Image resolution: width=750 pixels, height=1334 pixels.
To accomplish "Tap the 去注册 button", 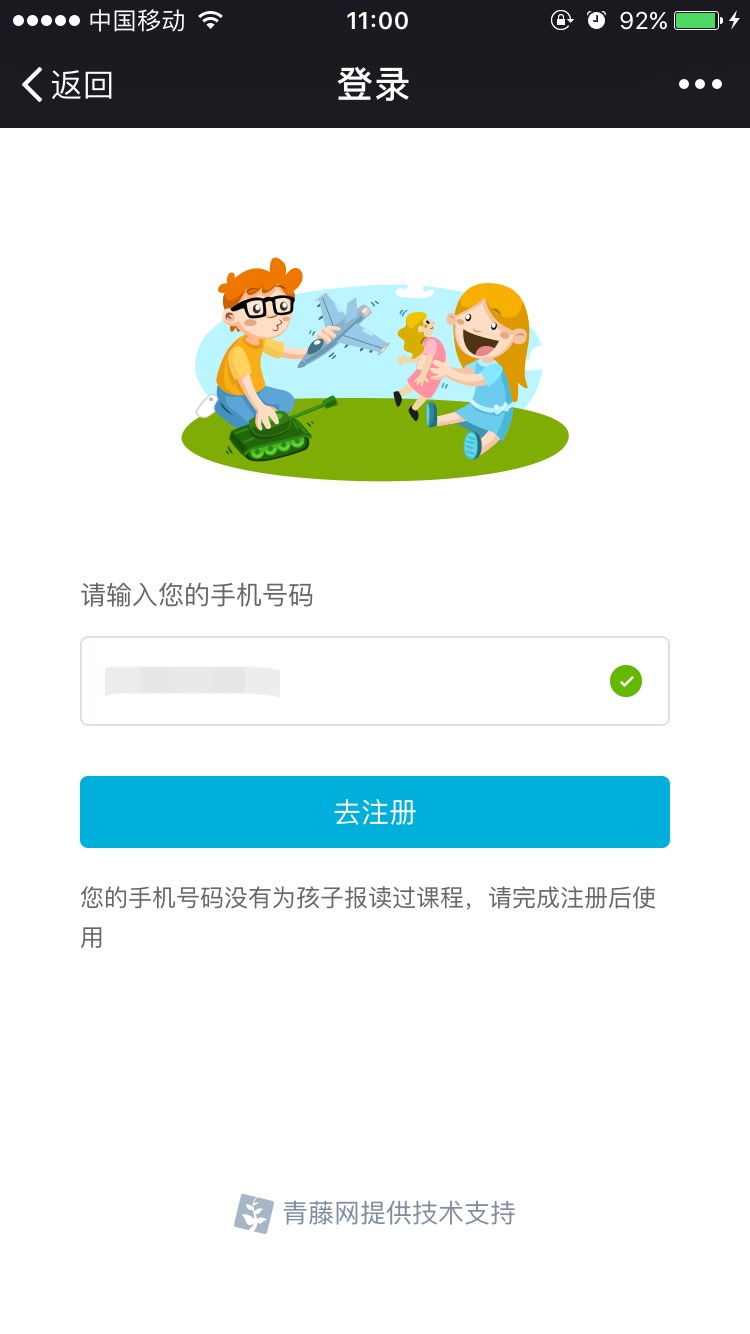I will 374,812.
